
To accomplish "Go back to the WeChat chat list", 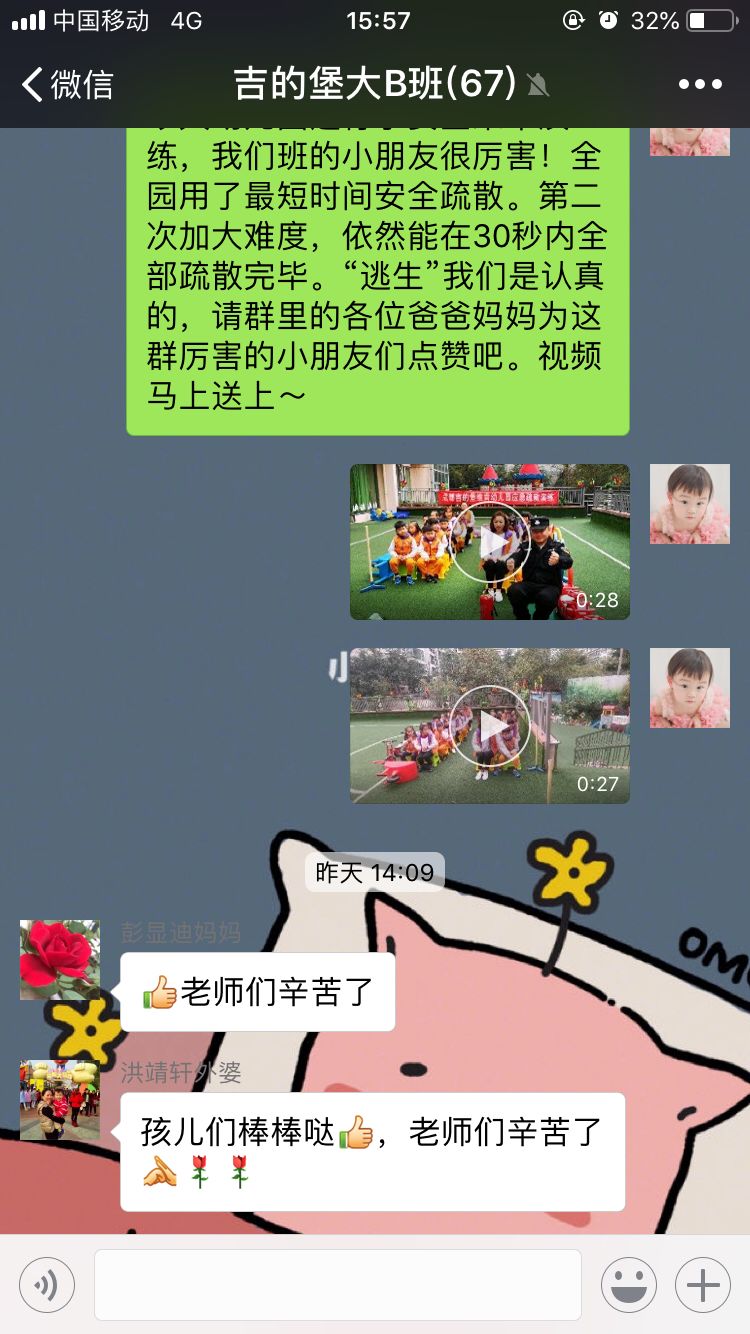I will point(66,85).
